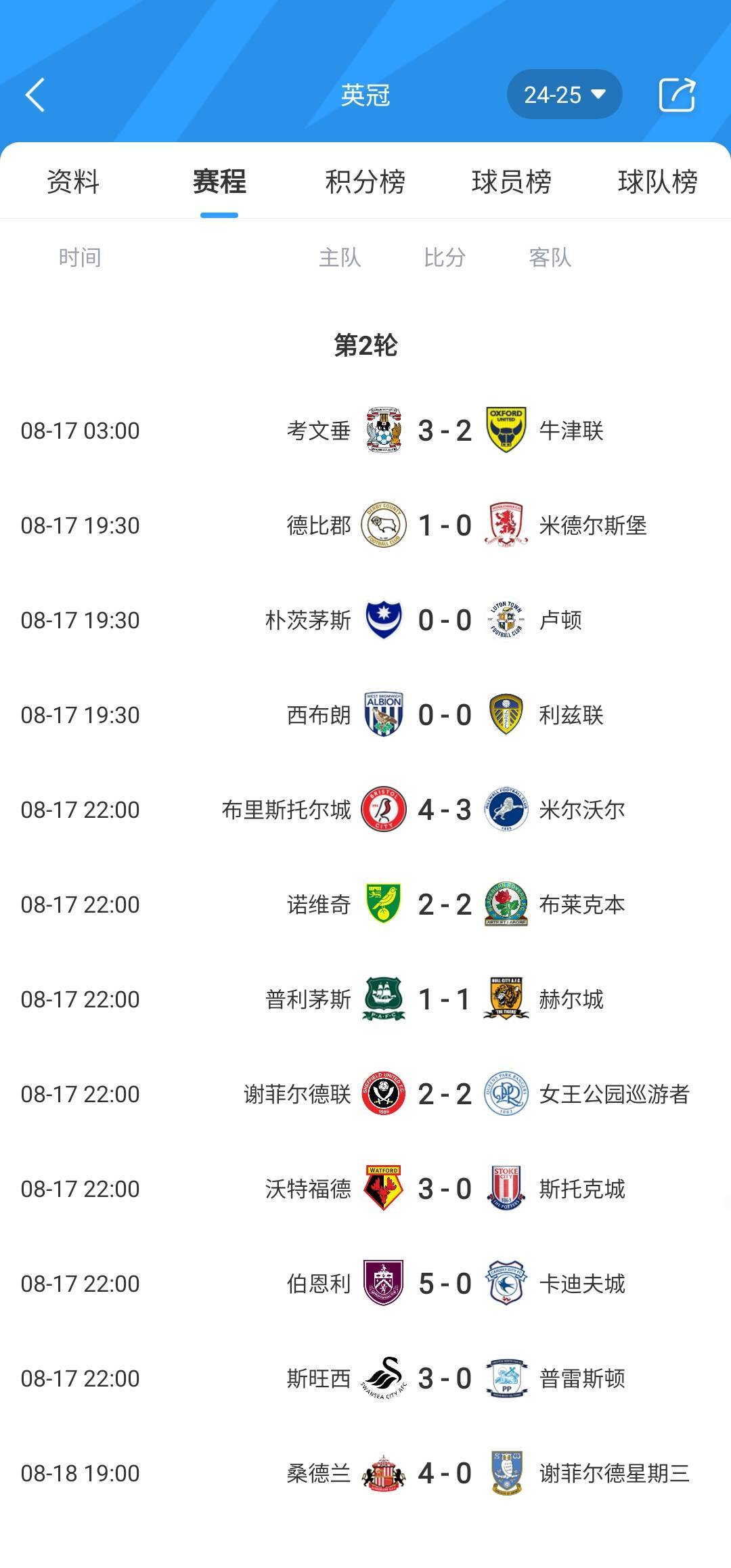731x1568 pixels.
Task: Open the 球员榜 tab
Action: [512, 181]
